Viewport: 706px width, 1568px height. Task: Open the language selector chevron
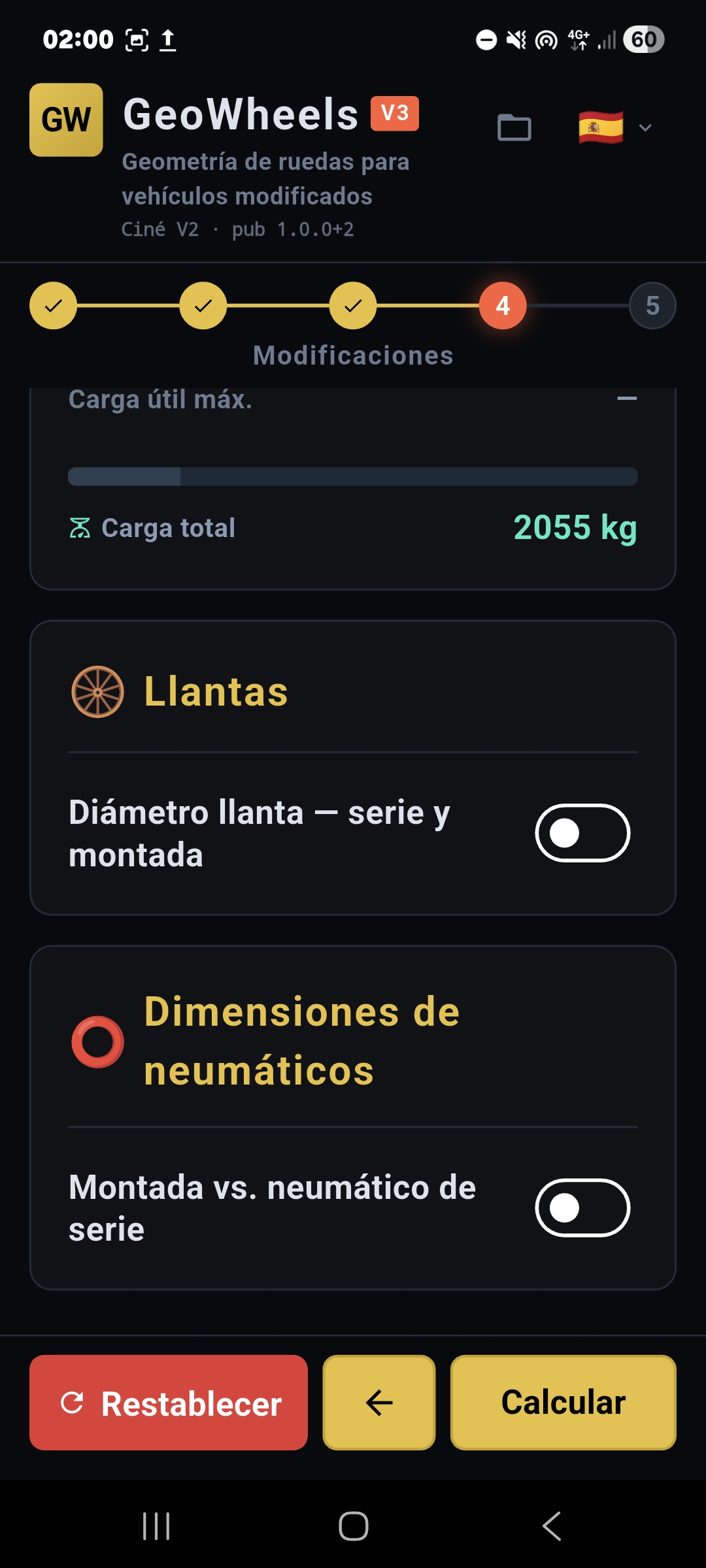[x=646, y=127]
